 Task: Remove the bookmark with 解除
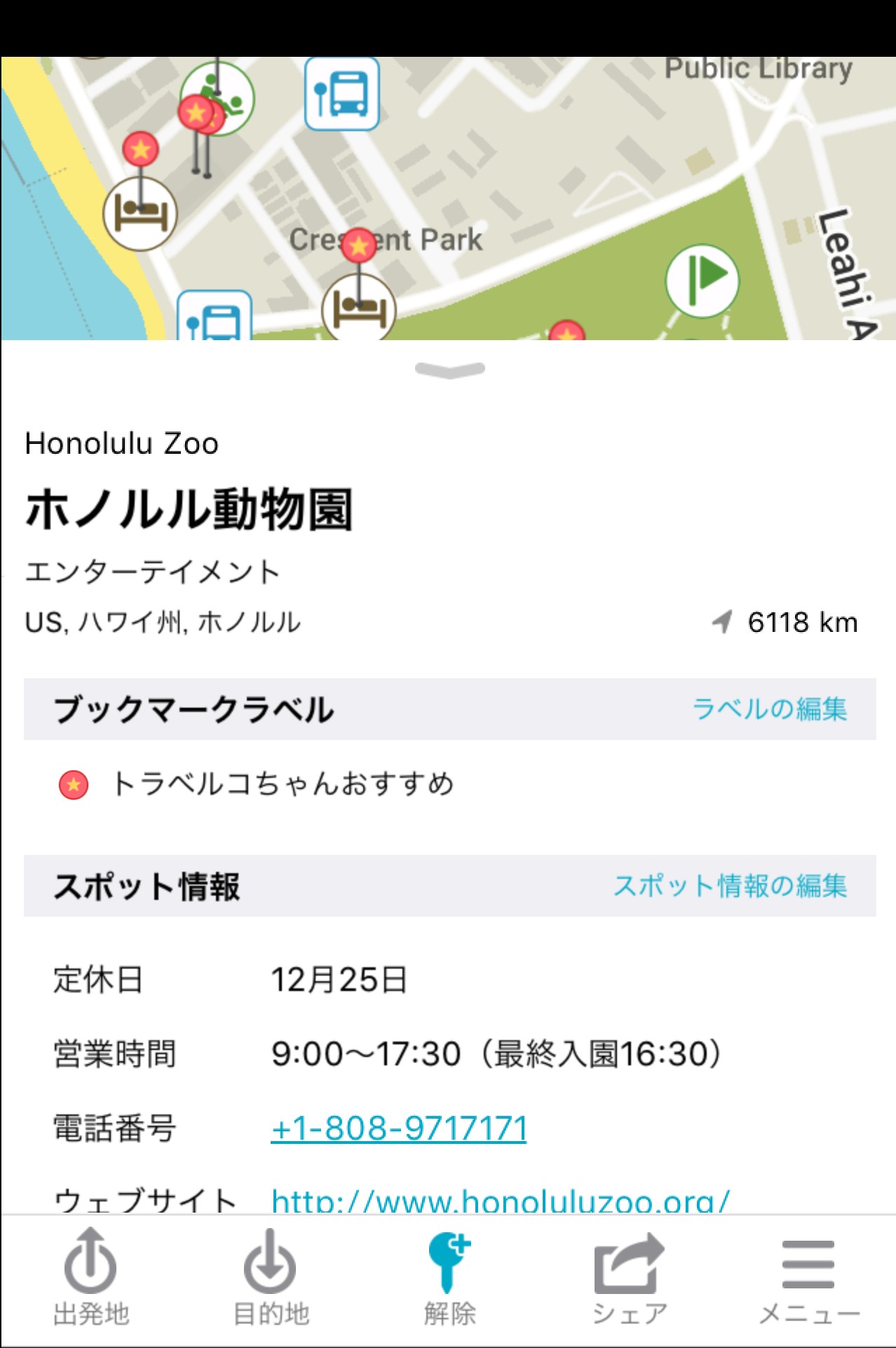(x=449, y=1278)
